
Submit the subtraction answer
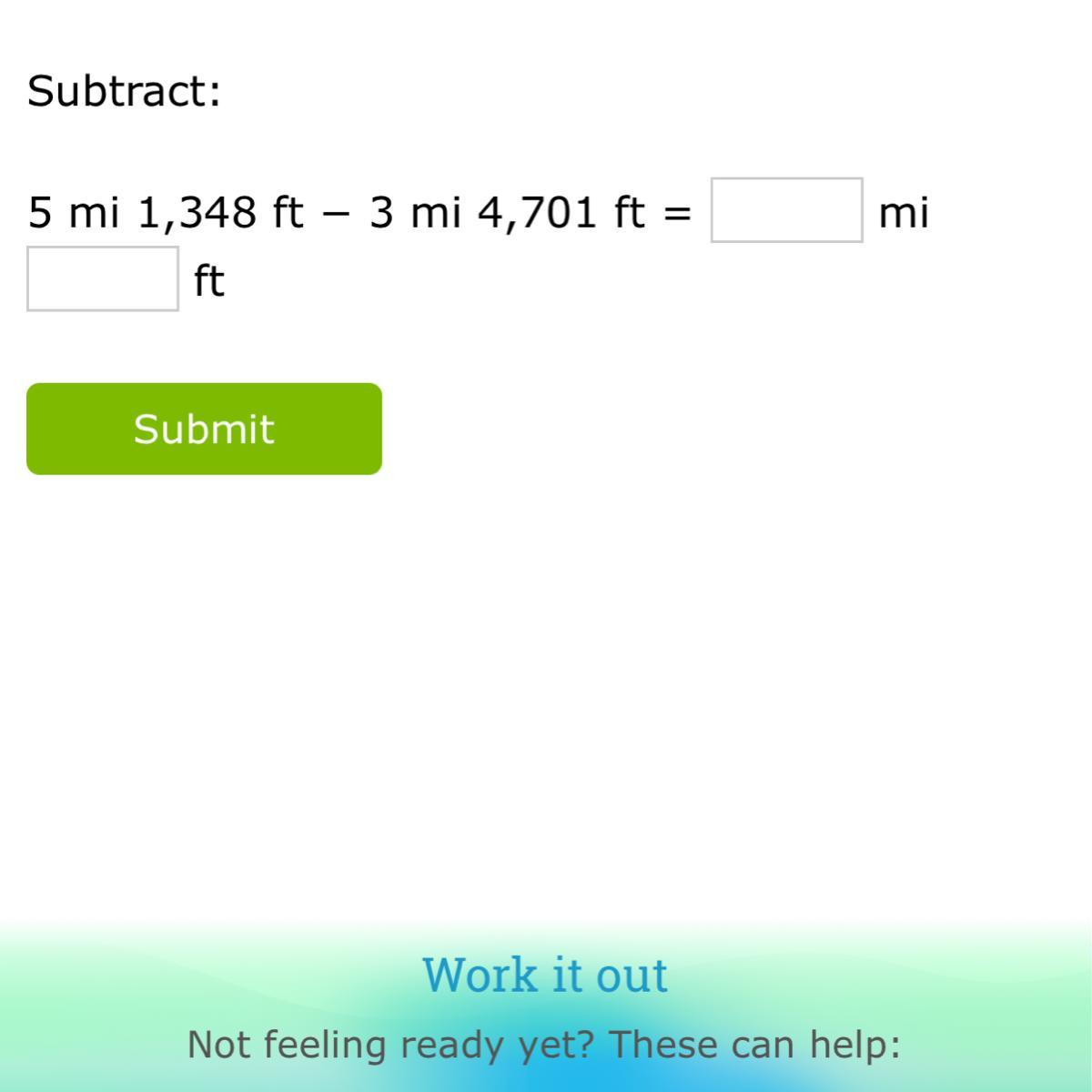click(x=204, y=429)
